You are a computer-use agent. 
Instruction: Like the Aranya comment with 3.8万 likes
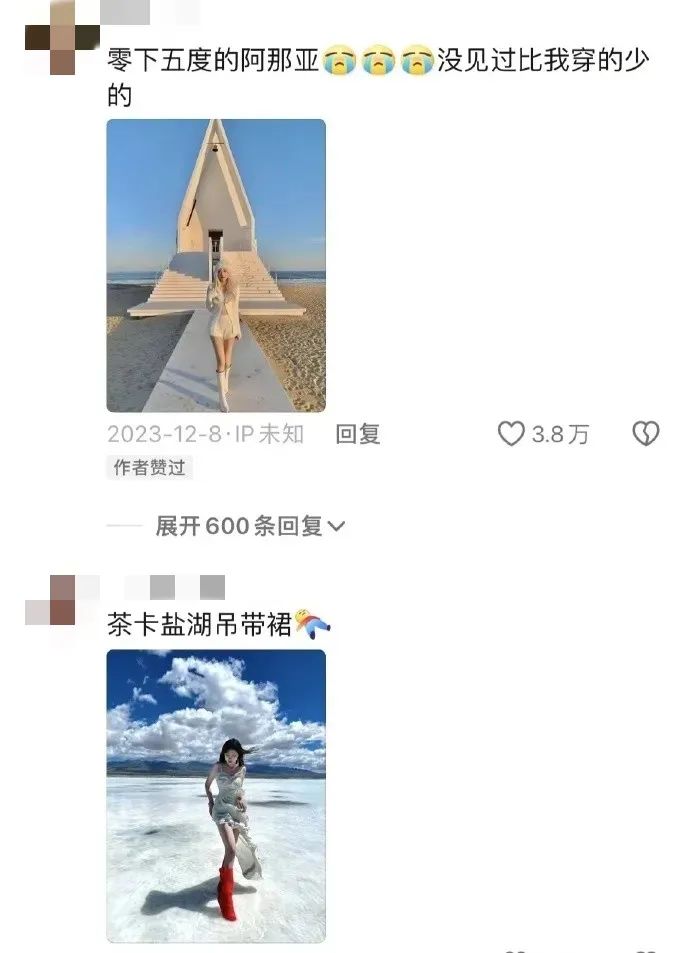(512, 434)
